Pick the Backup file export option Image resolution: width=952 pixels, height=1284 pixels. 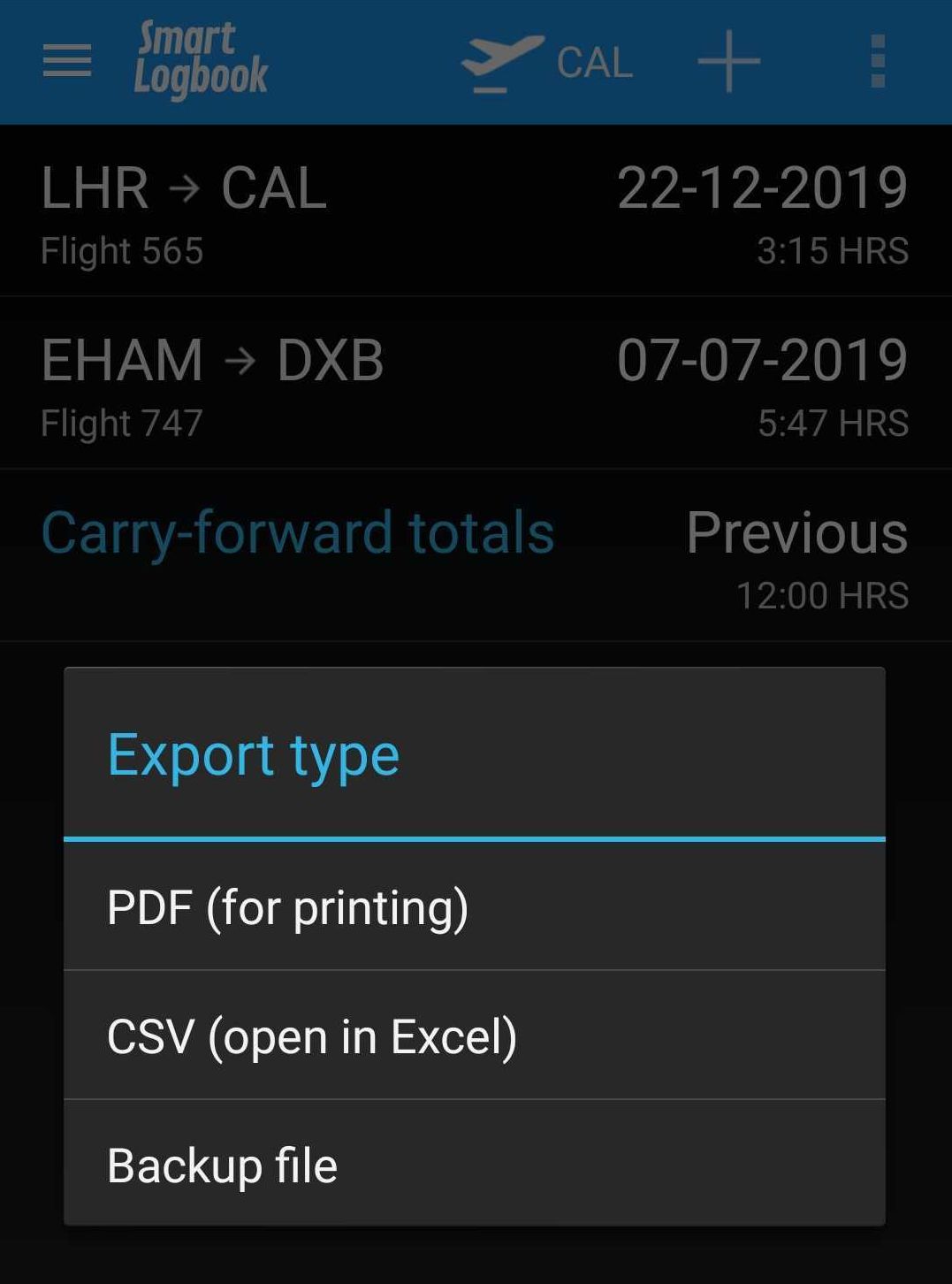pos(474,1165)
